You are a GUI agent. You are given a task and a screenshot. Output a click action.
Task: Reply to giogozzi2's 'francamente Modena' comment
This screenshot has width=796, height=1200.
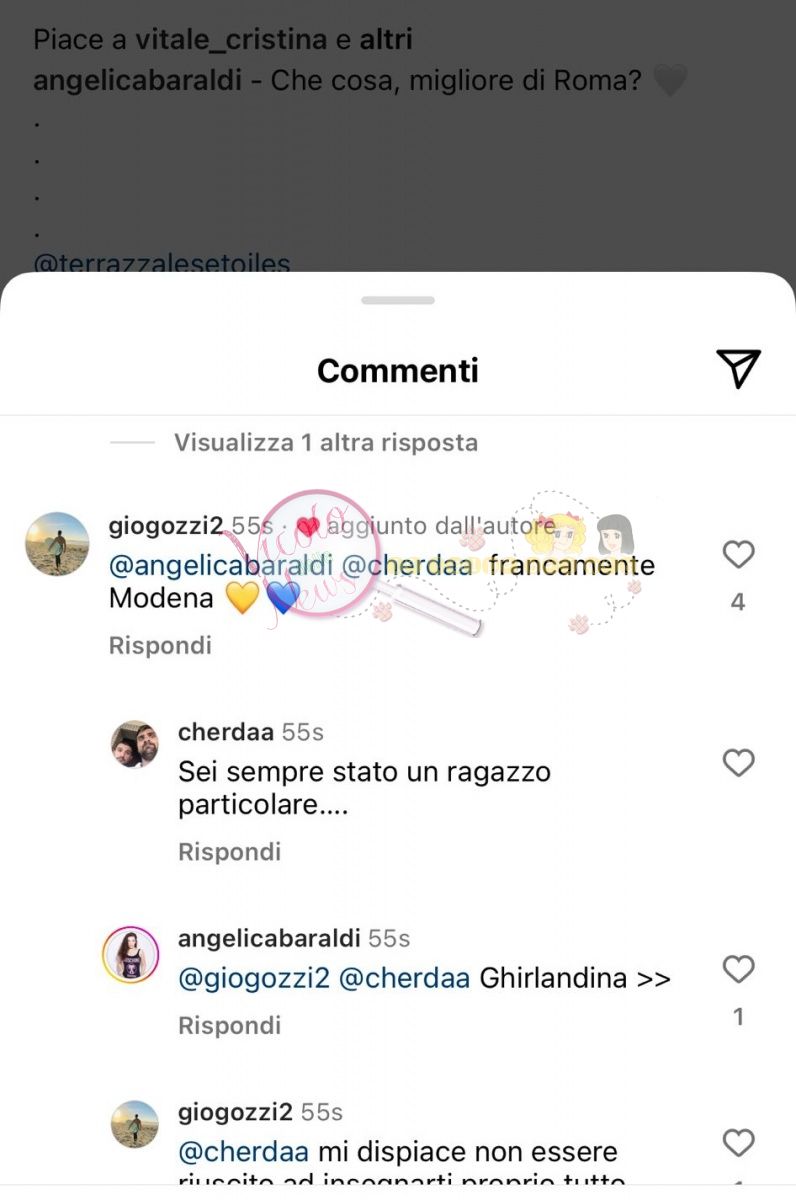(x=160, y=646)
